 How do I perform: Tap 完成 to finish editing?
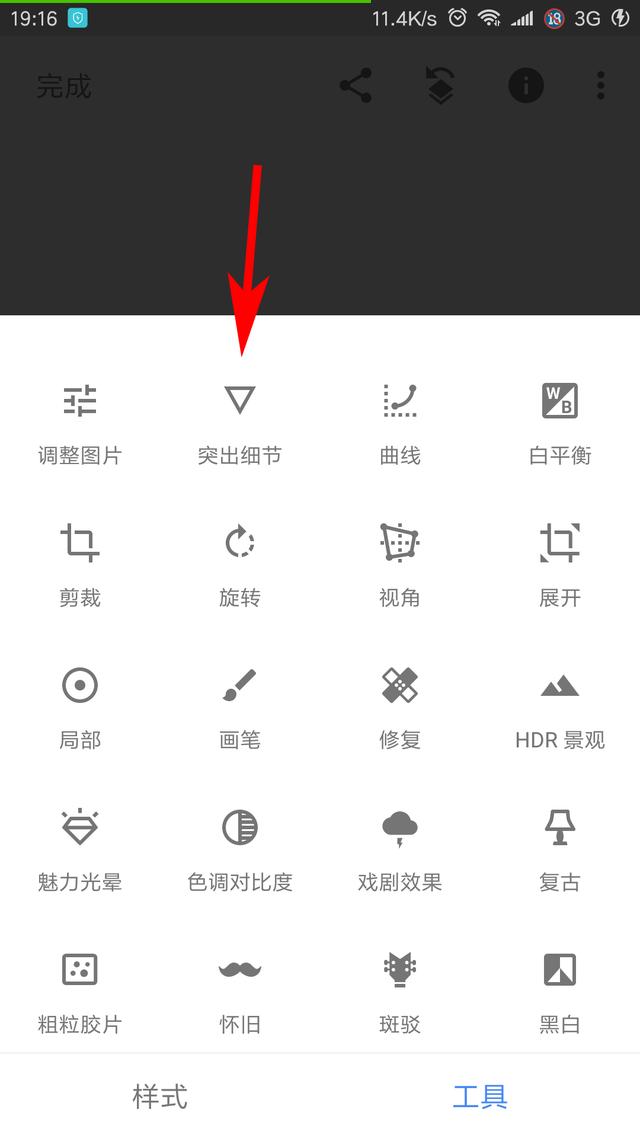[x=64, y=87]
